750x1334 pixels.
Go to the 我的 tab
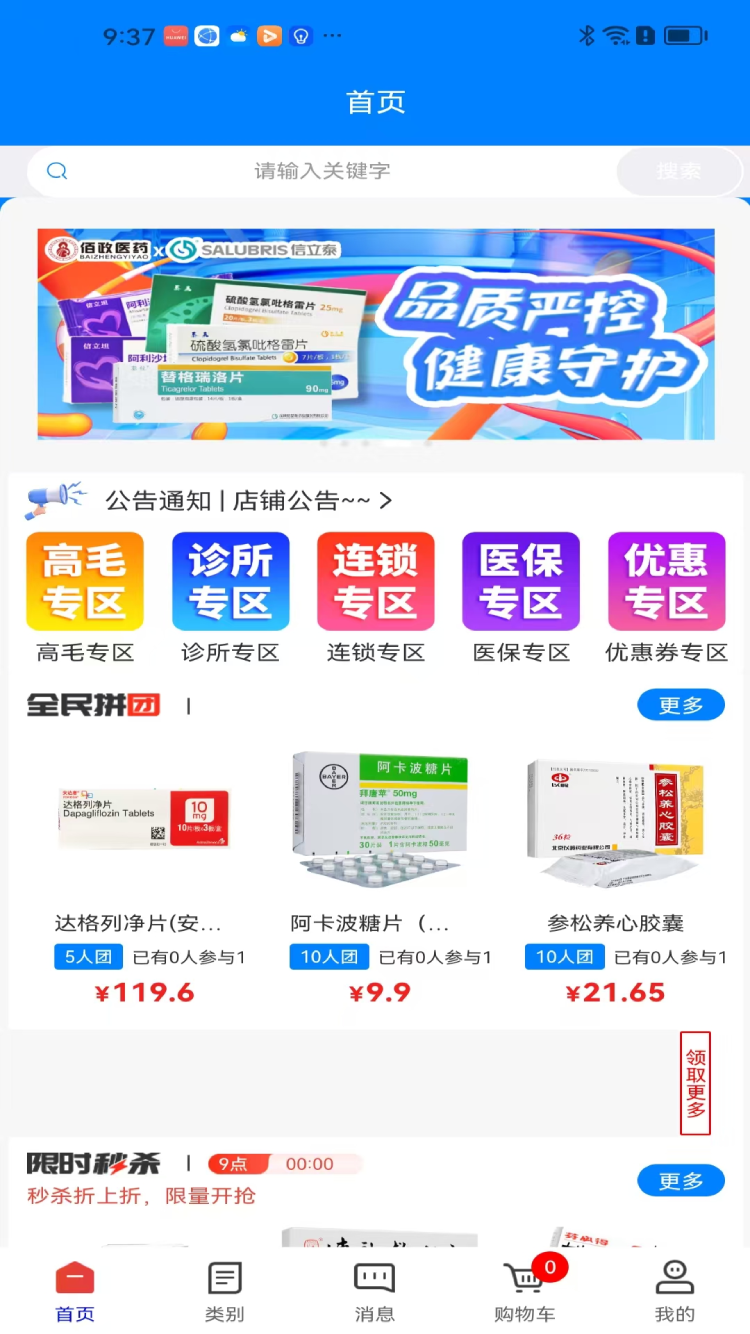pos(675,1292)
